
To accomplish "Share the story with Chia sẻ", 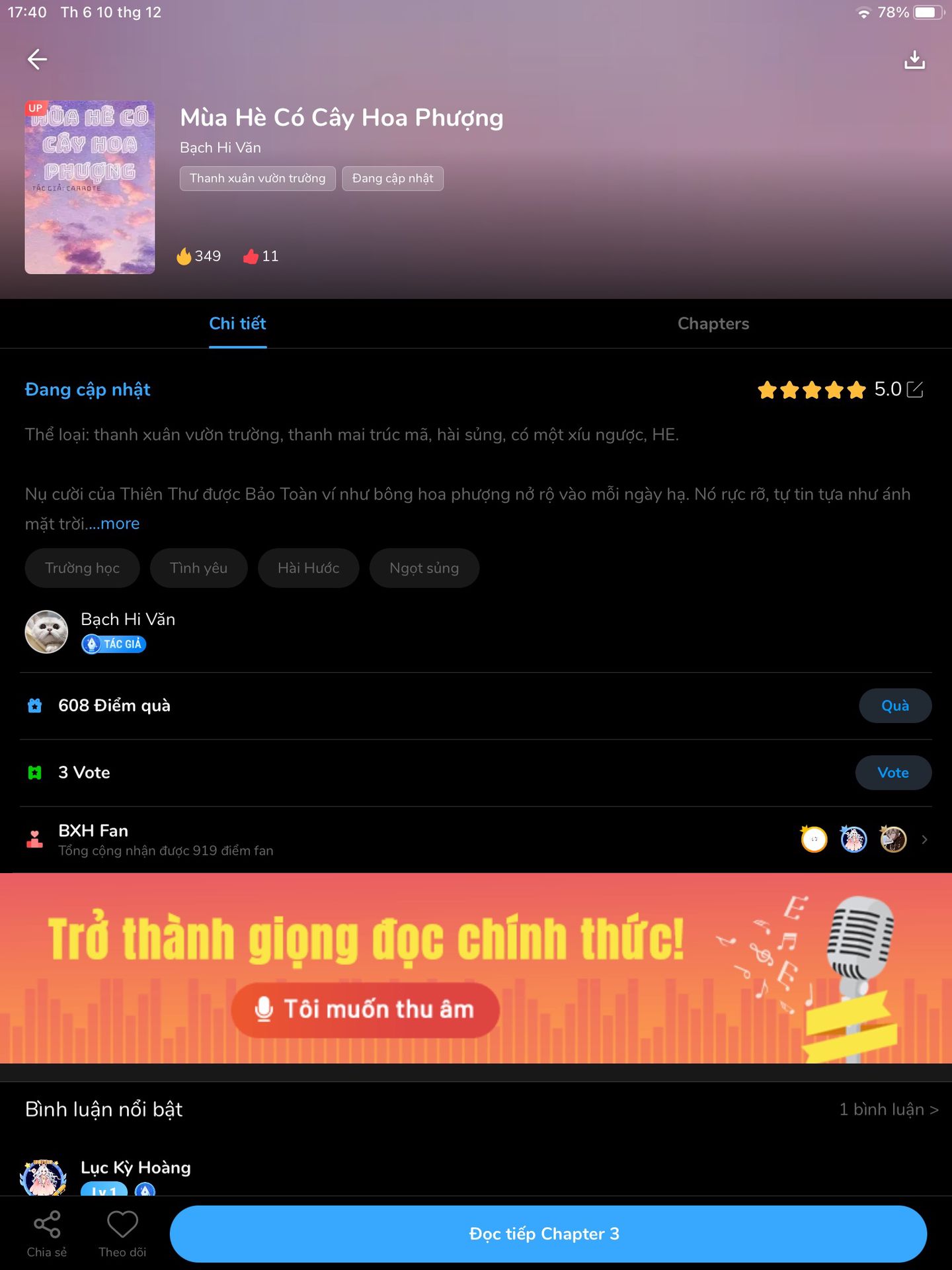I will [x=47, y=1234].
